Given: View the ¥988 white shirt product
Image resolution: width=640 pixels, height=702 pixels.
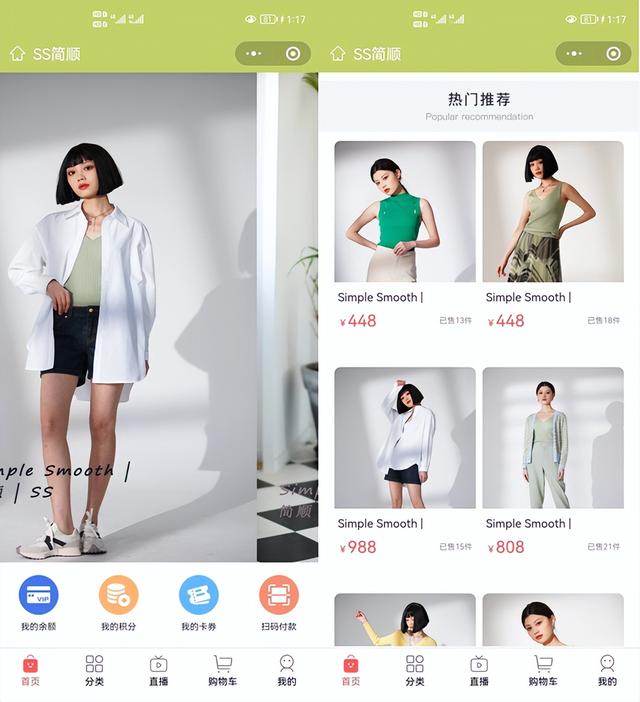Looking at the screenshot, I should (x=404, y=438).
